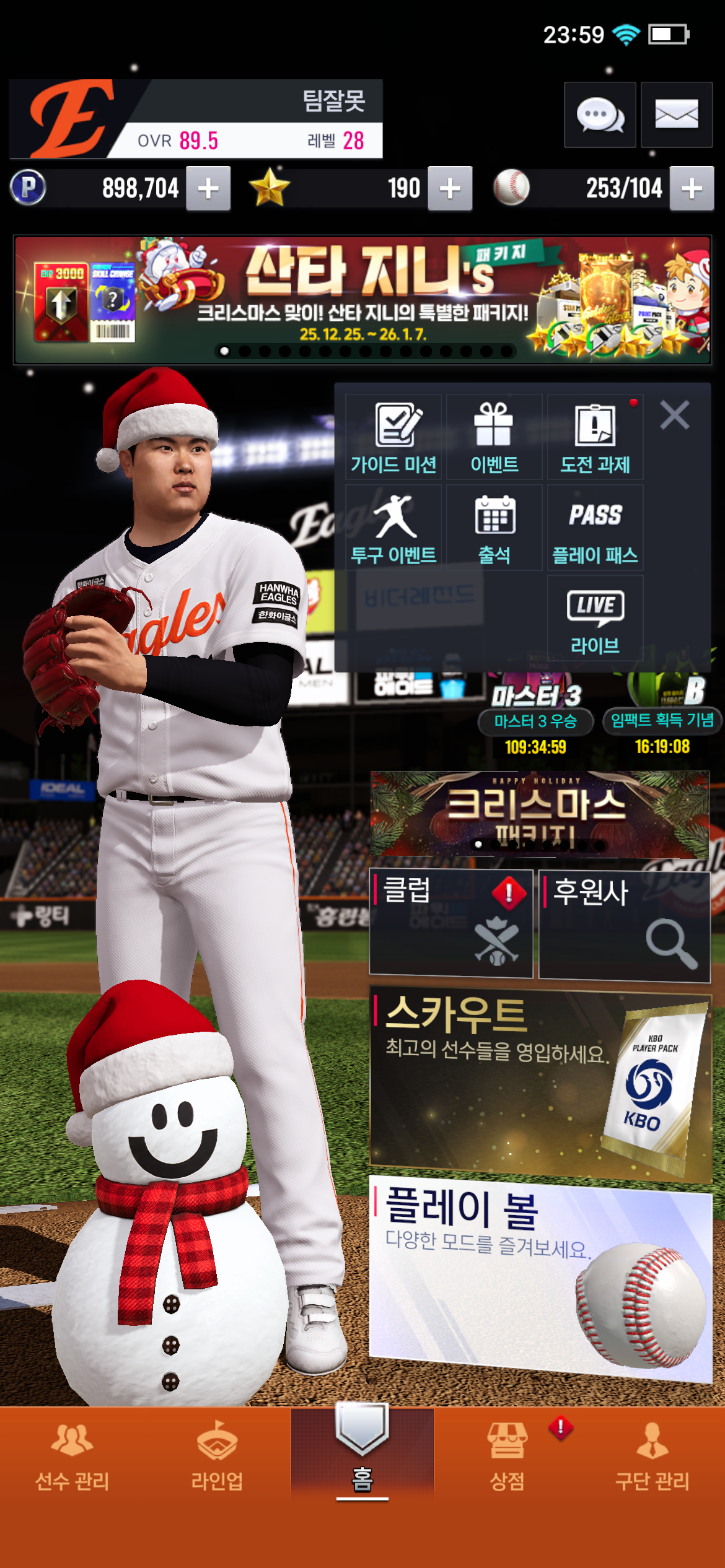Open 출석 attendance calendar
Screen dimensions: 725x1568
pos(494,528)
